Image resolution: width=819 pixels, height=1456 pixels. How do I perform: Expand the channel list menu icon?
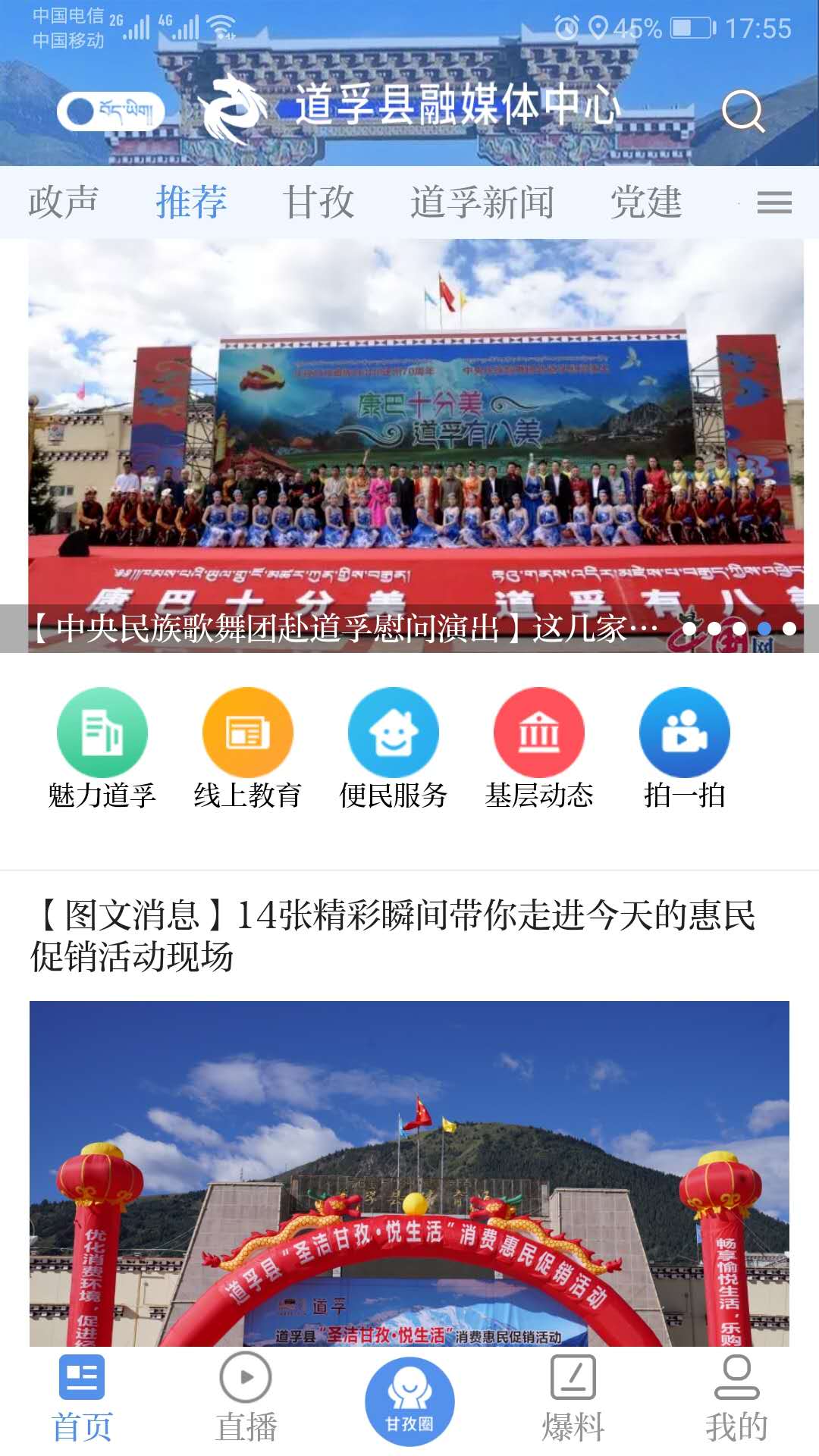coord(774,202)
